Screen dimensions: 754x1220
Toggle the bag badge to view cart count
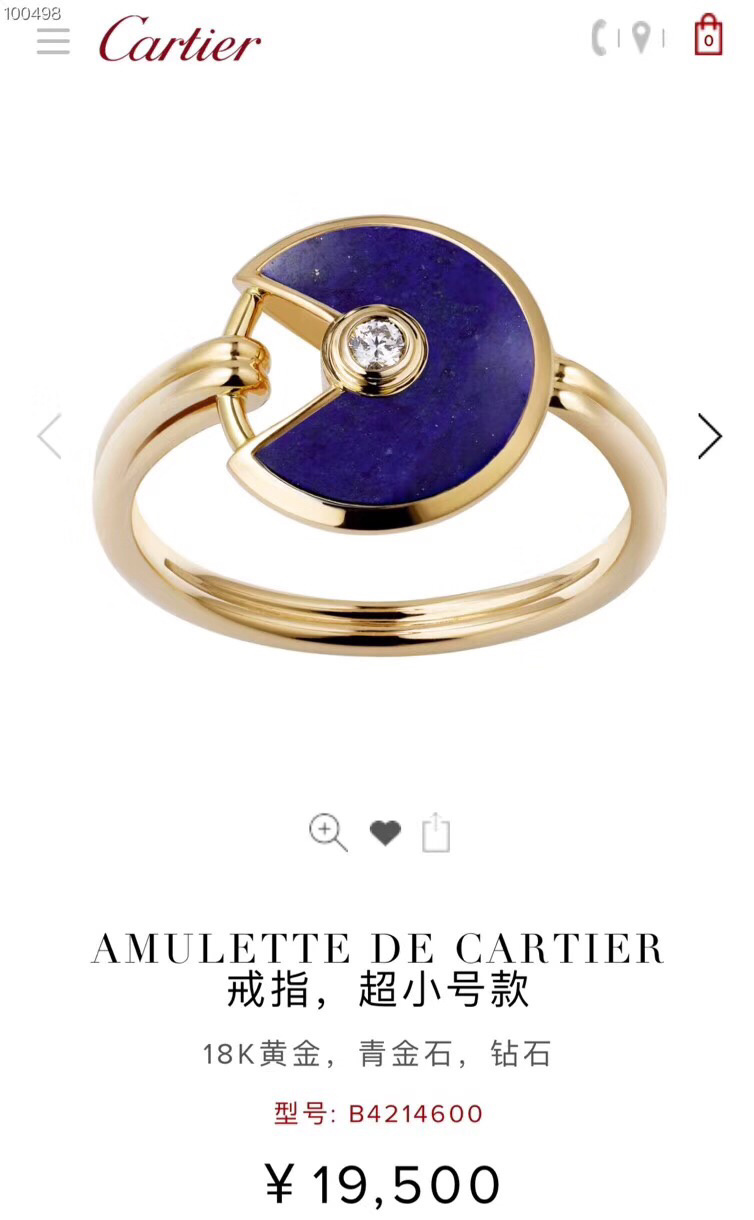pyautogui.click(x=710, y=36)
